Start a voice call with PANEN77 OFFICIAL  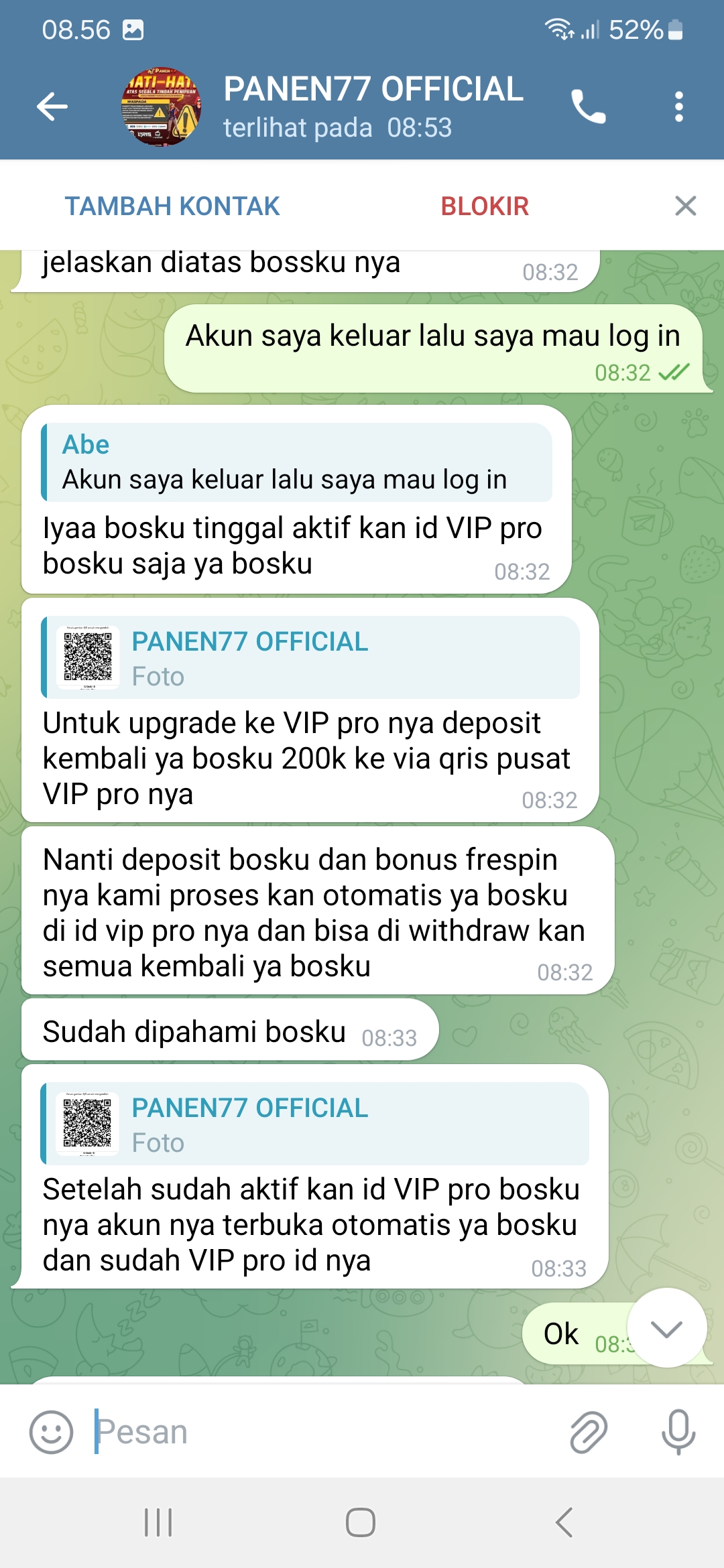588,107
